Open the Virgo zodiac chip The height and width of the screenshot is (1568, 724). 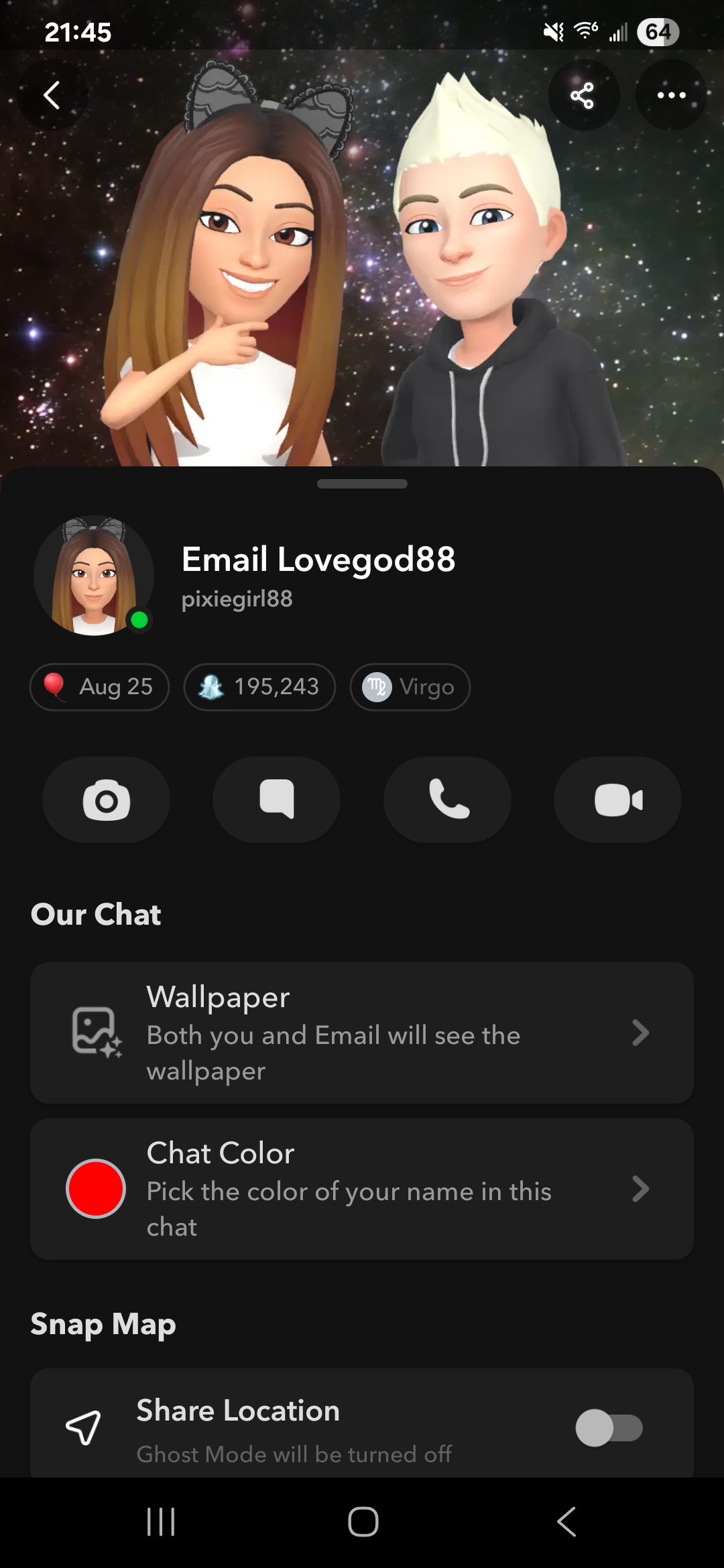410,687
